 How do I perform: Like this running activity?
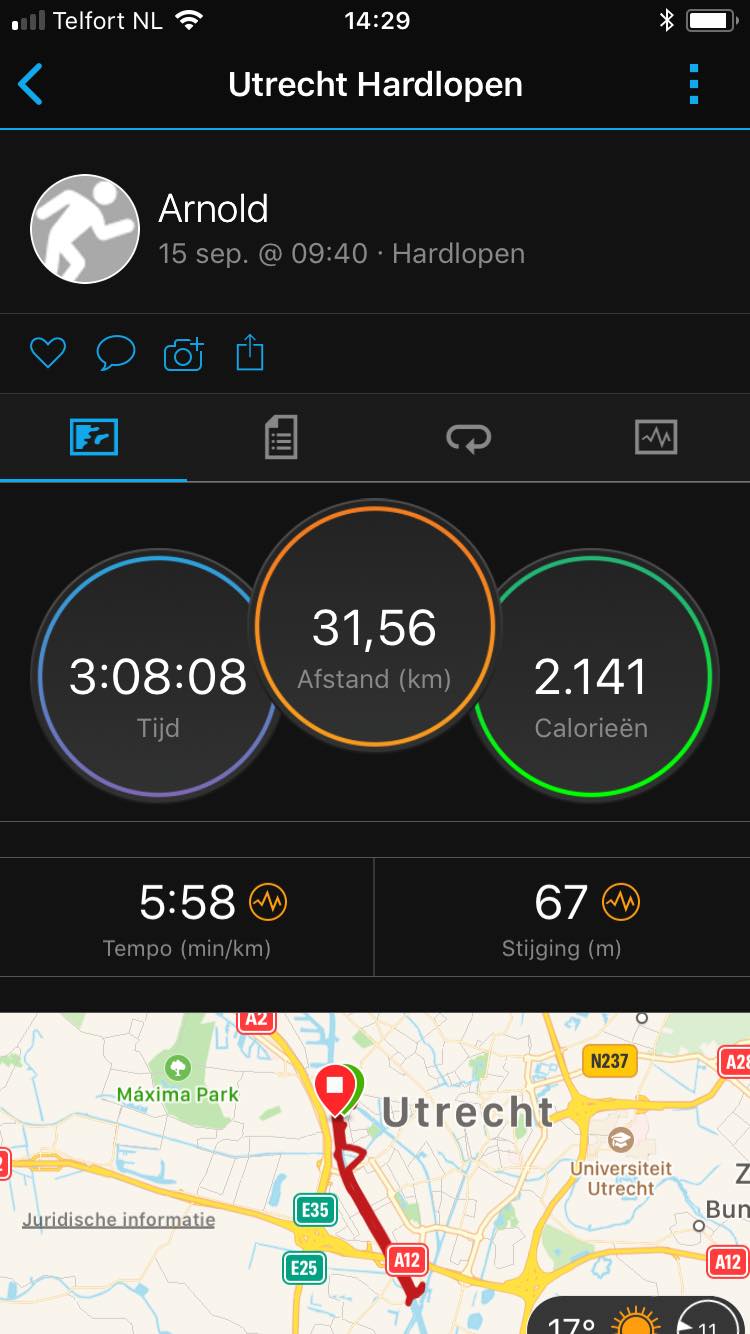pos(47,353)
